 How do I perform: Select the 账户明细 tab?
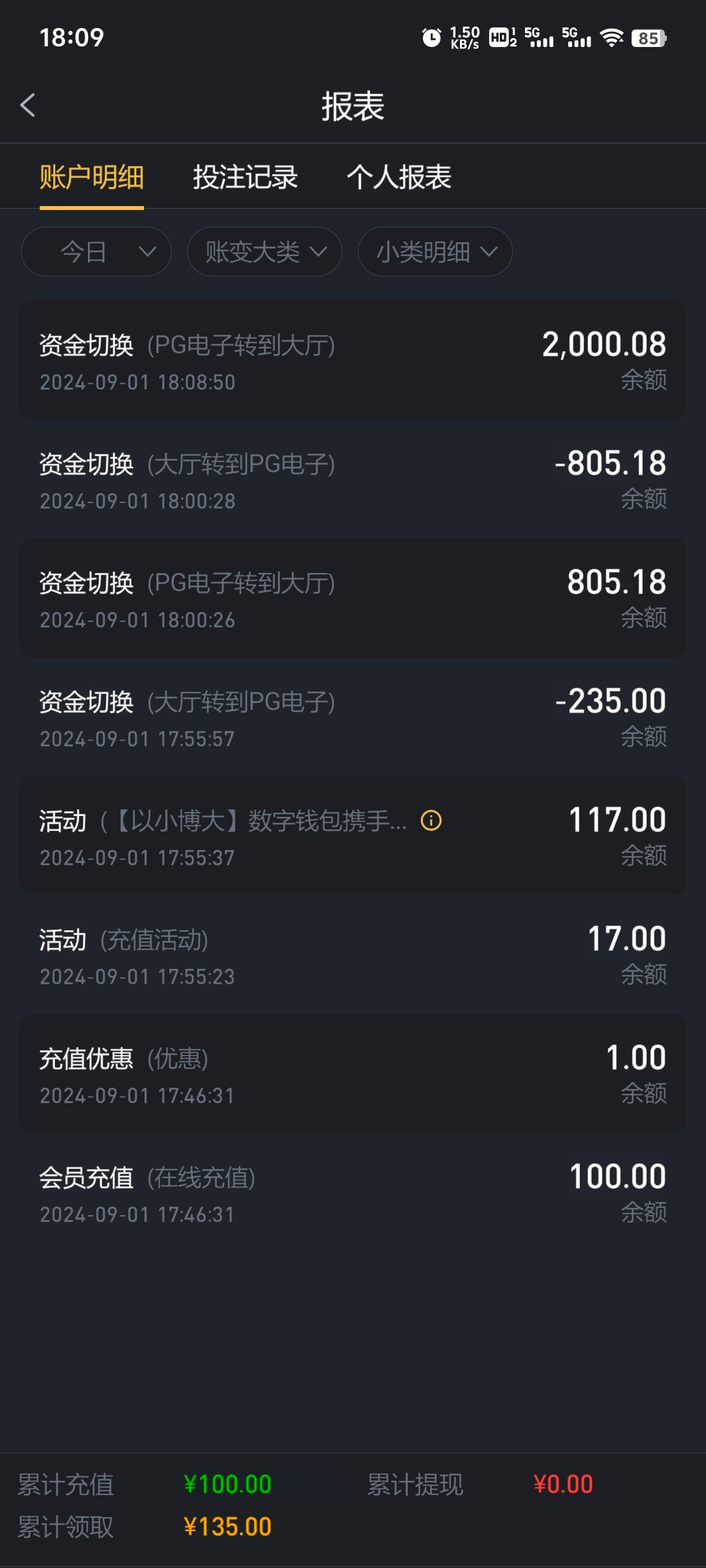tap(91, 178)
